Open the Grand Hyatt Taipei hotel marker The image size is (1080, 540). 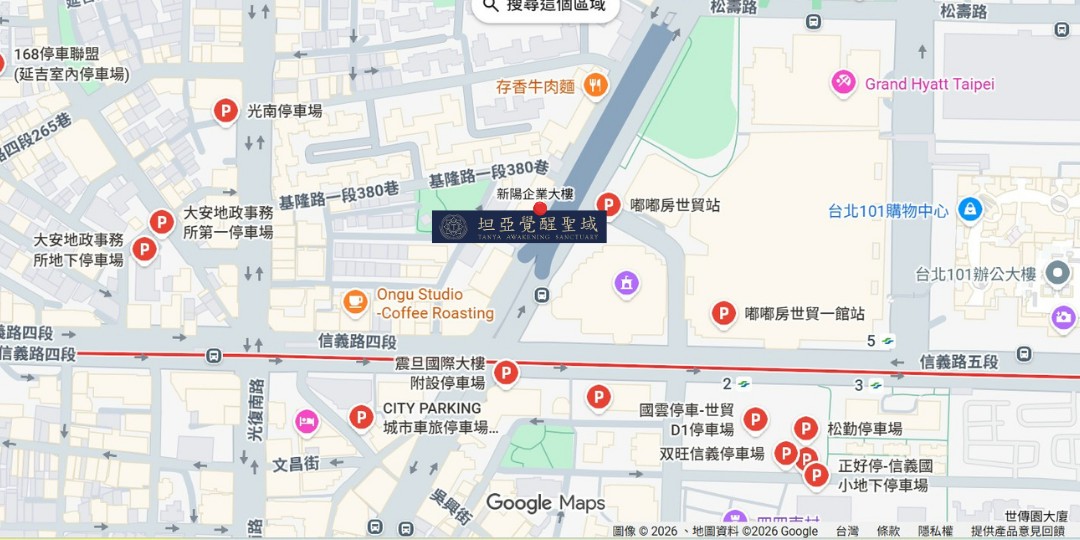coord(843,83)
